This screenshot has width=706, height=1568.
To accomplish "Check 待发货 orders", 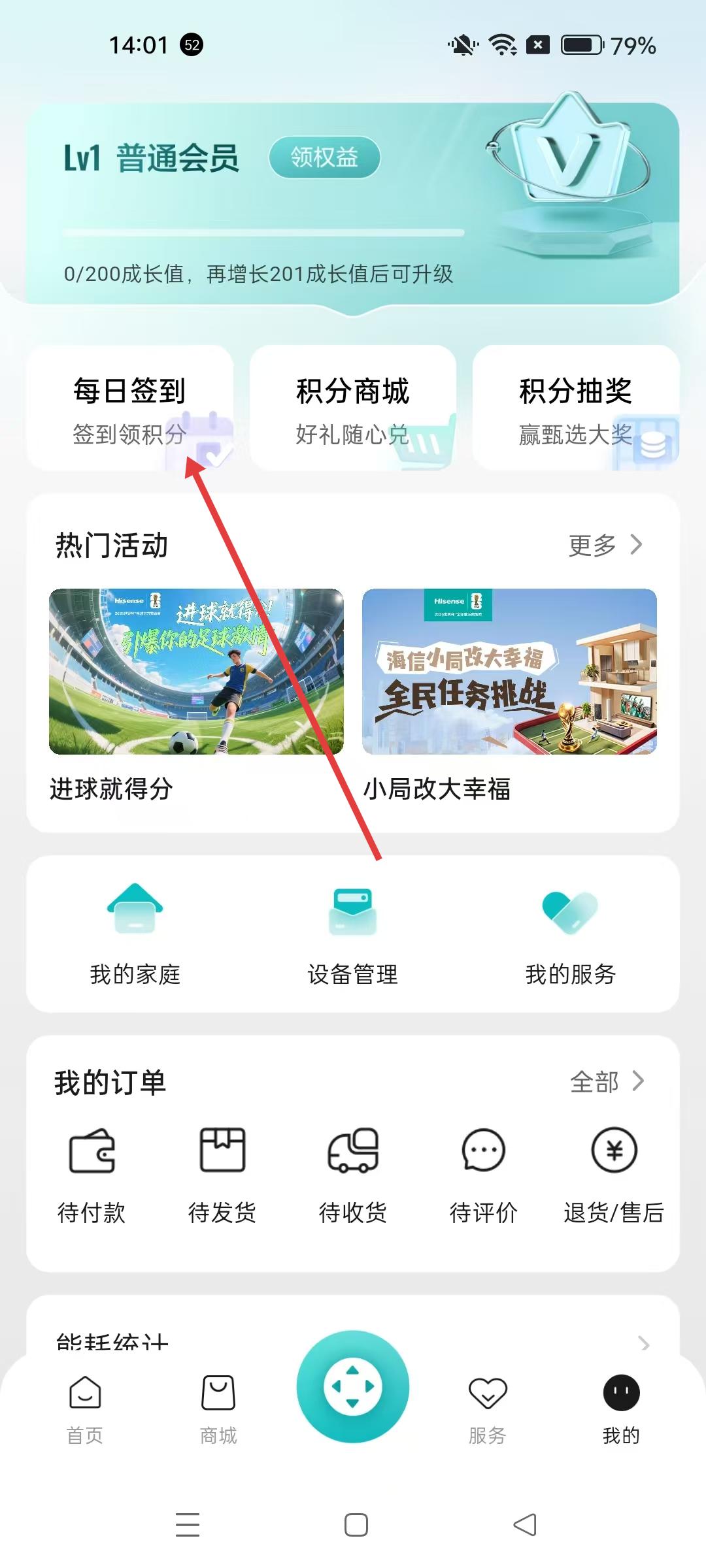I will coord(222,1175).
